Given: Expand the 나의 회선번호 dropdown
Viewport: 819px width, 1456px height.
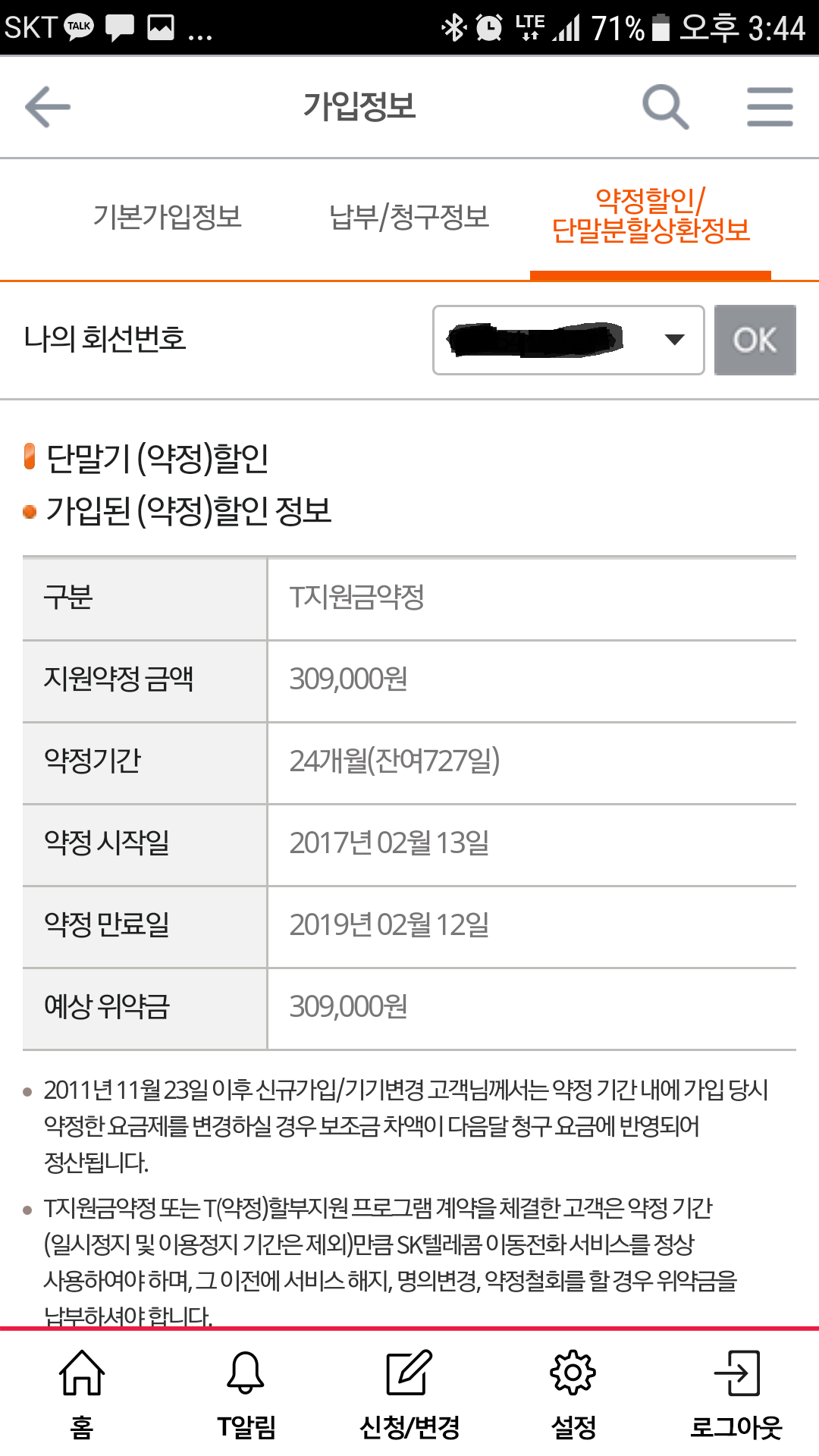Looking at the screenshot, I should click(x=568, y=340).
